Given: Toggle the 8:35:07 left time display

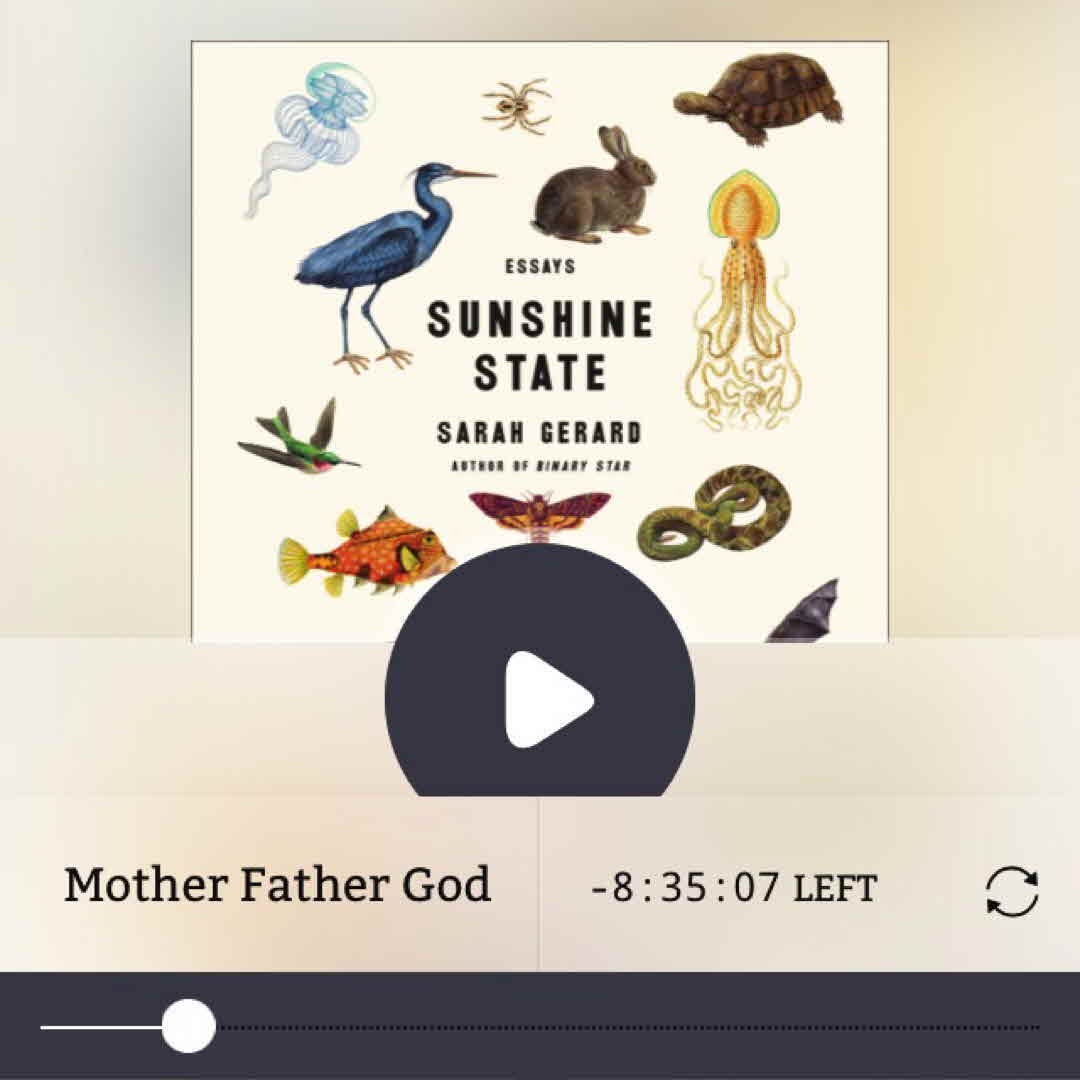Looking at the screenshot, I should tap(733, 888).
